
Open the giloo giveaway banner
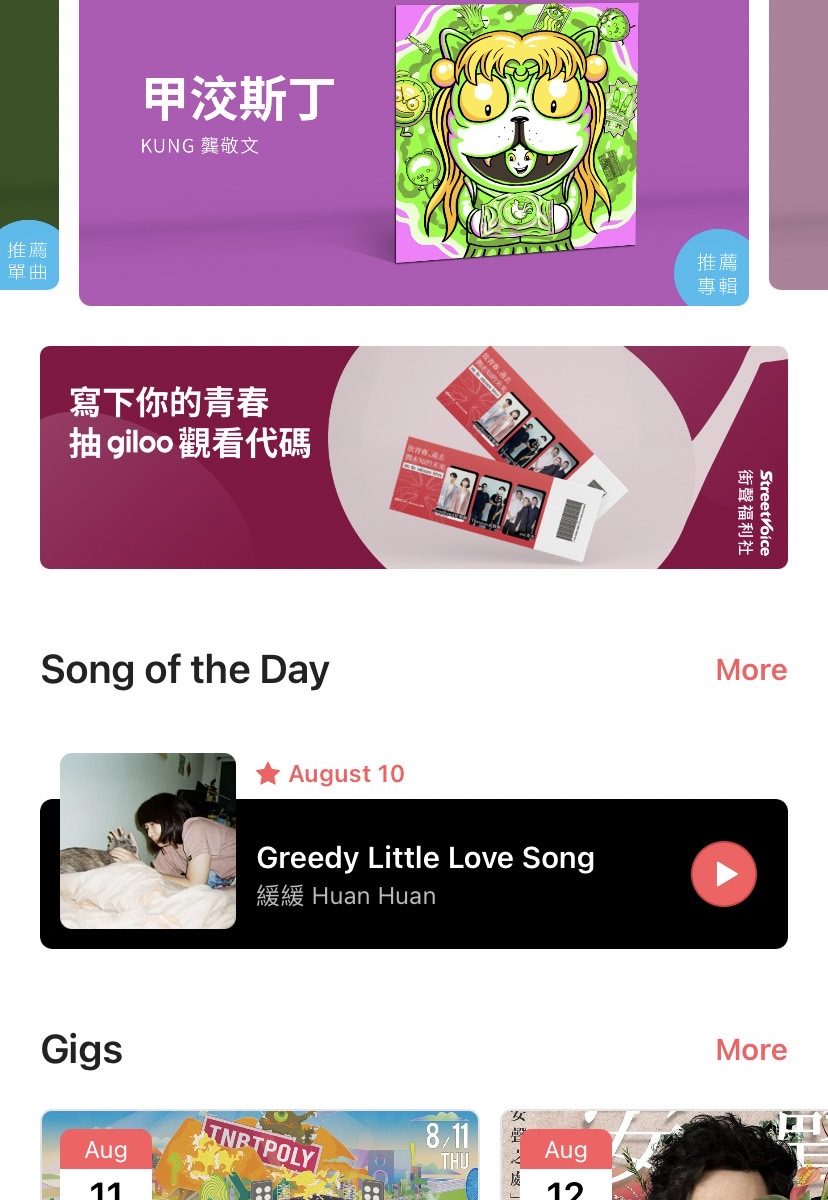413,457
